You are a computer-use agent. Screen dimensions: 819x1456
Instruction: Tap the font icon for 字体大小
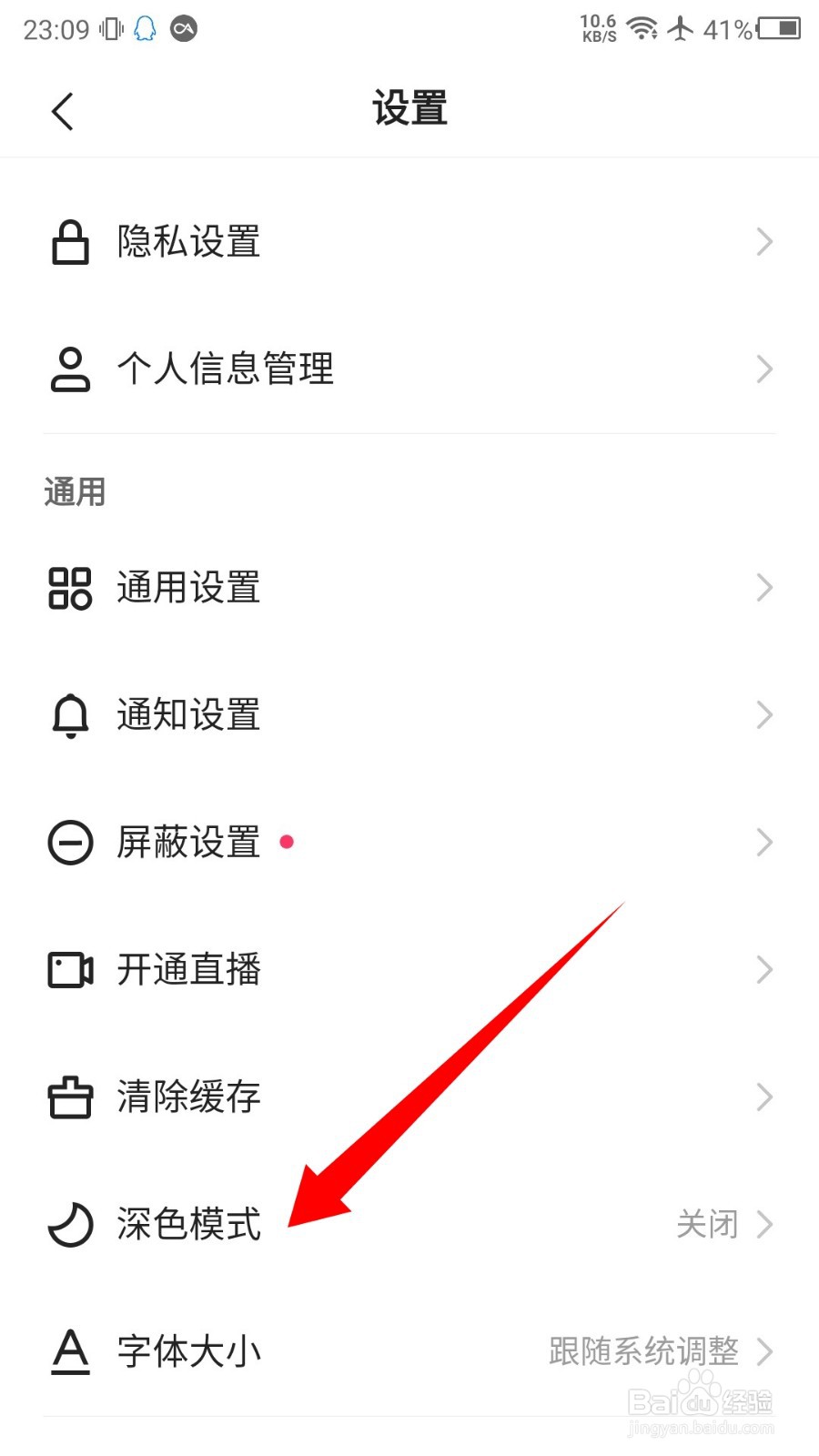click(x=68, y=1352)
